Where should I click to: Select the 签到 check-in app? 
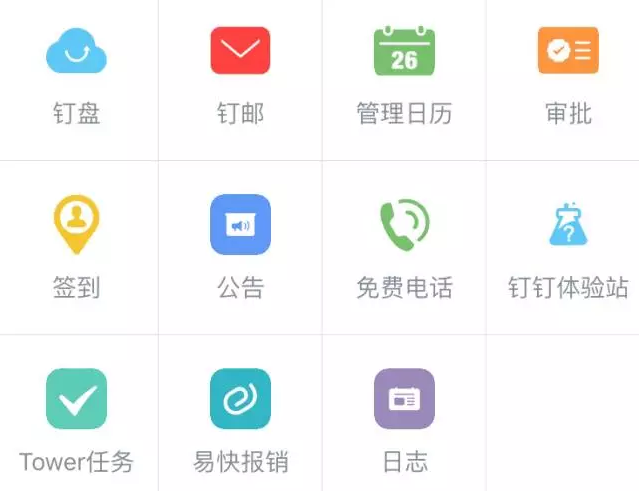77,225
